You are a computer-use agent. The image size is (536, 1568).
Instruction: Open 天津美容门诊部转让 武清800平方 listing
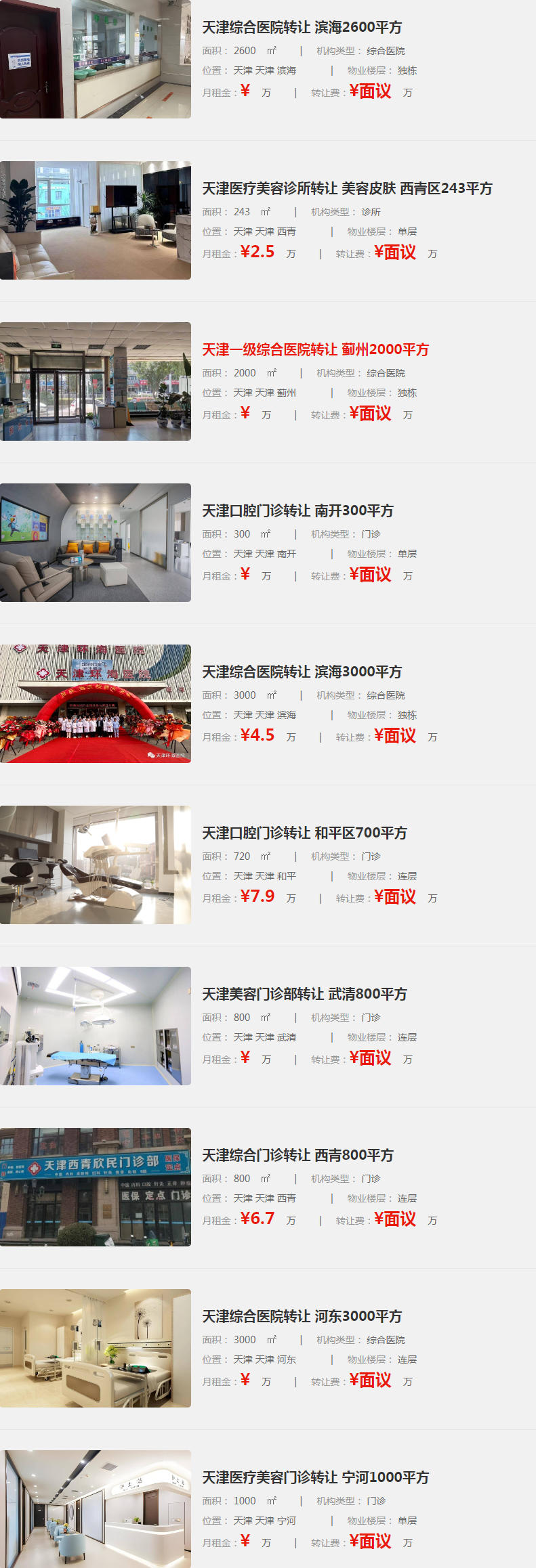[x=304, y=995]
